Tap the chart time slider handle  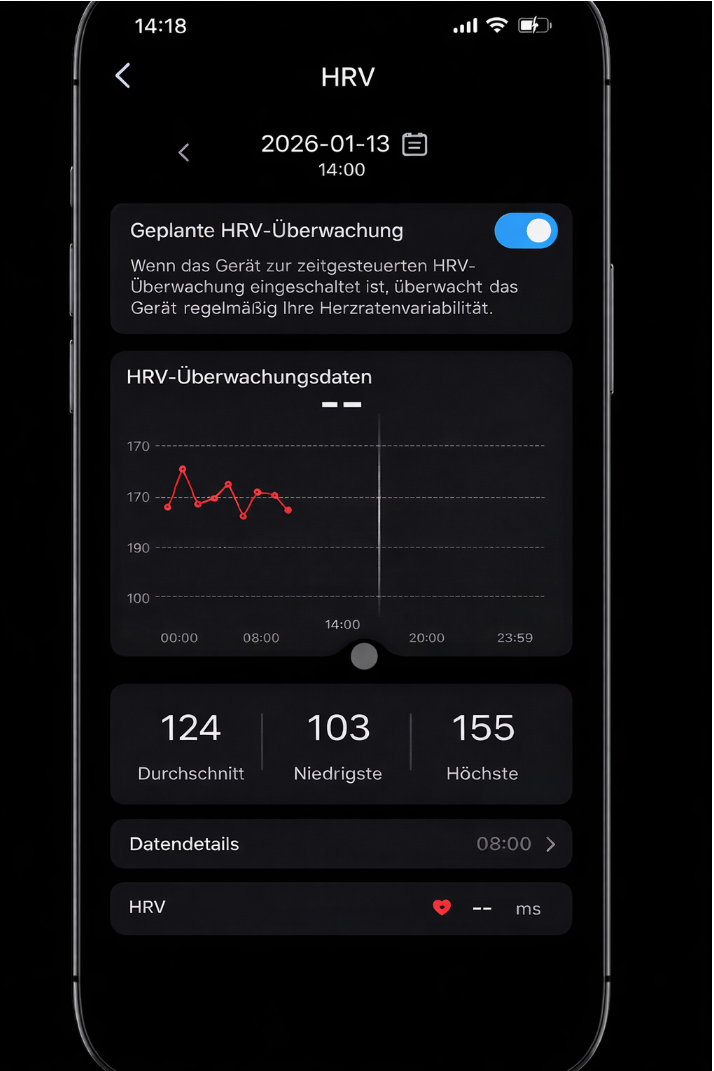click(x=364, y=656)
